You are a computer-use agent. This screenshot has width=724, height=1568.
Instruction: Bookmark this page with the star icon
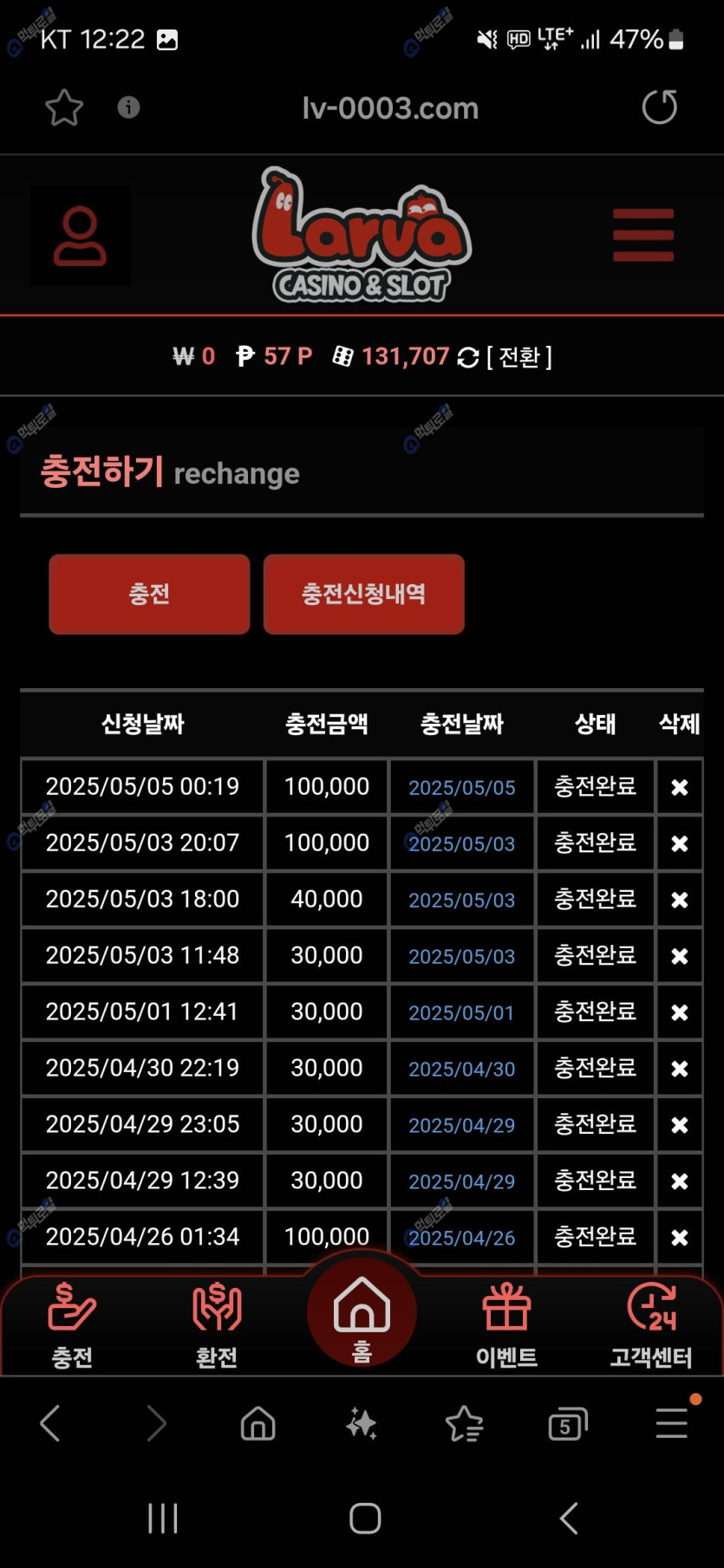pos(64,108)
